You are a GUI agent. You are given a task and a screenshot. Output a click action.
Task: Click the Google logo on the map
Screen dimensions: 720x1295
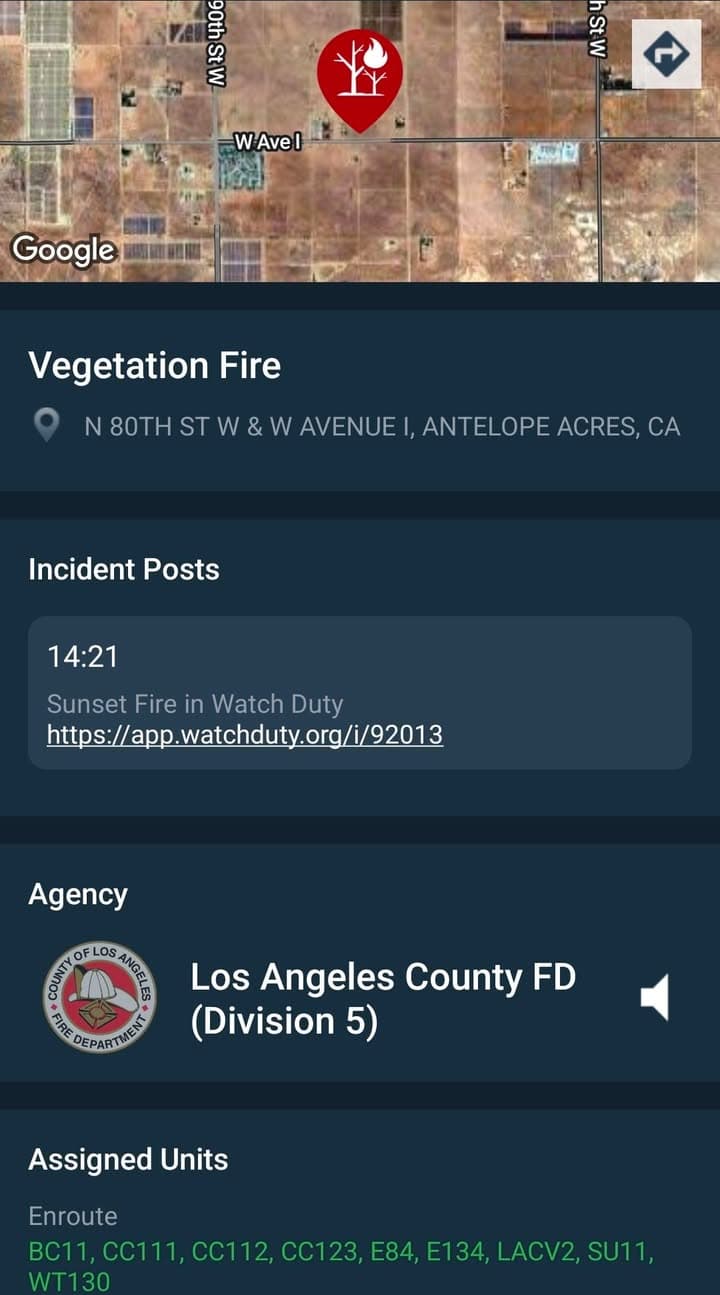(62, 250)
